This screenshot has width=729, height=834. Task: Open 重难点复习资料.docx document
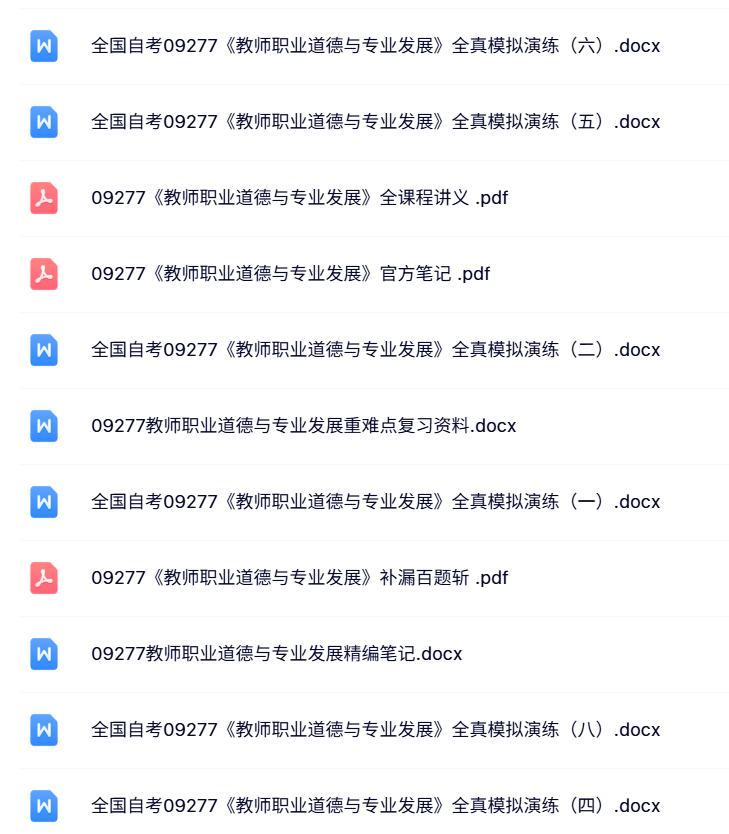[303, 426]
